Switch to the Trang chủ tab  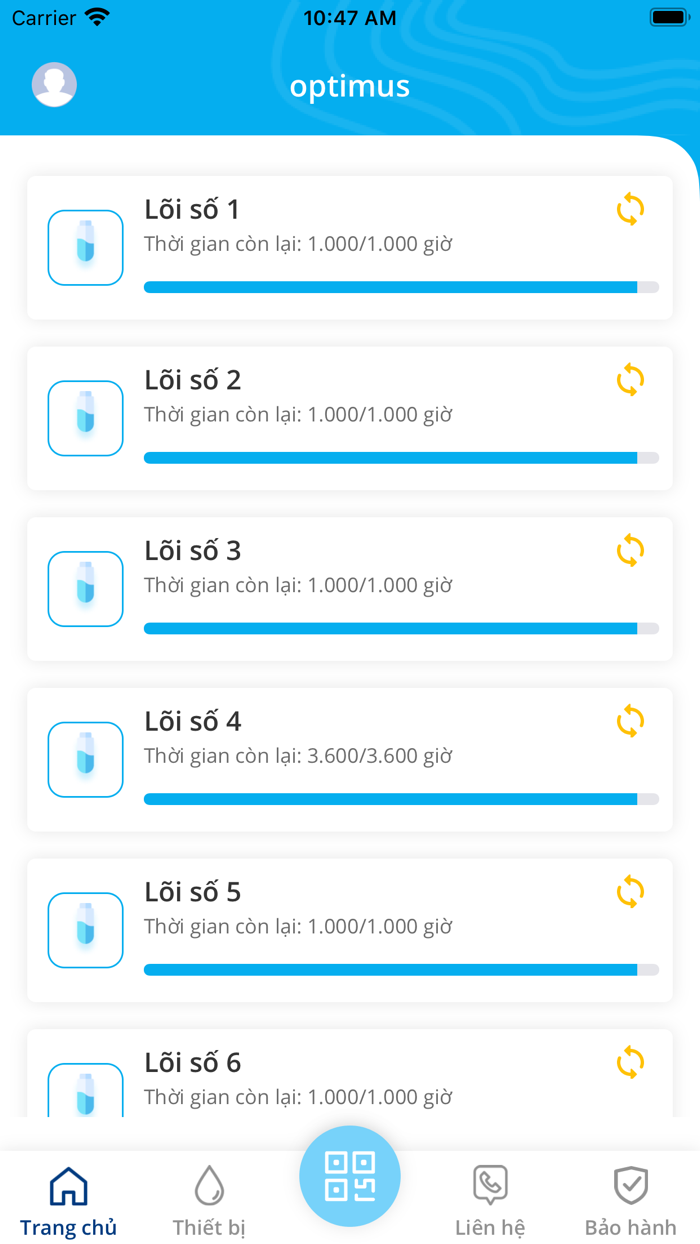pos(68,1202)
